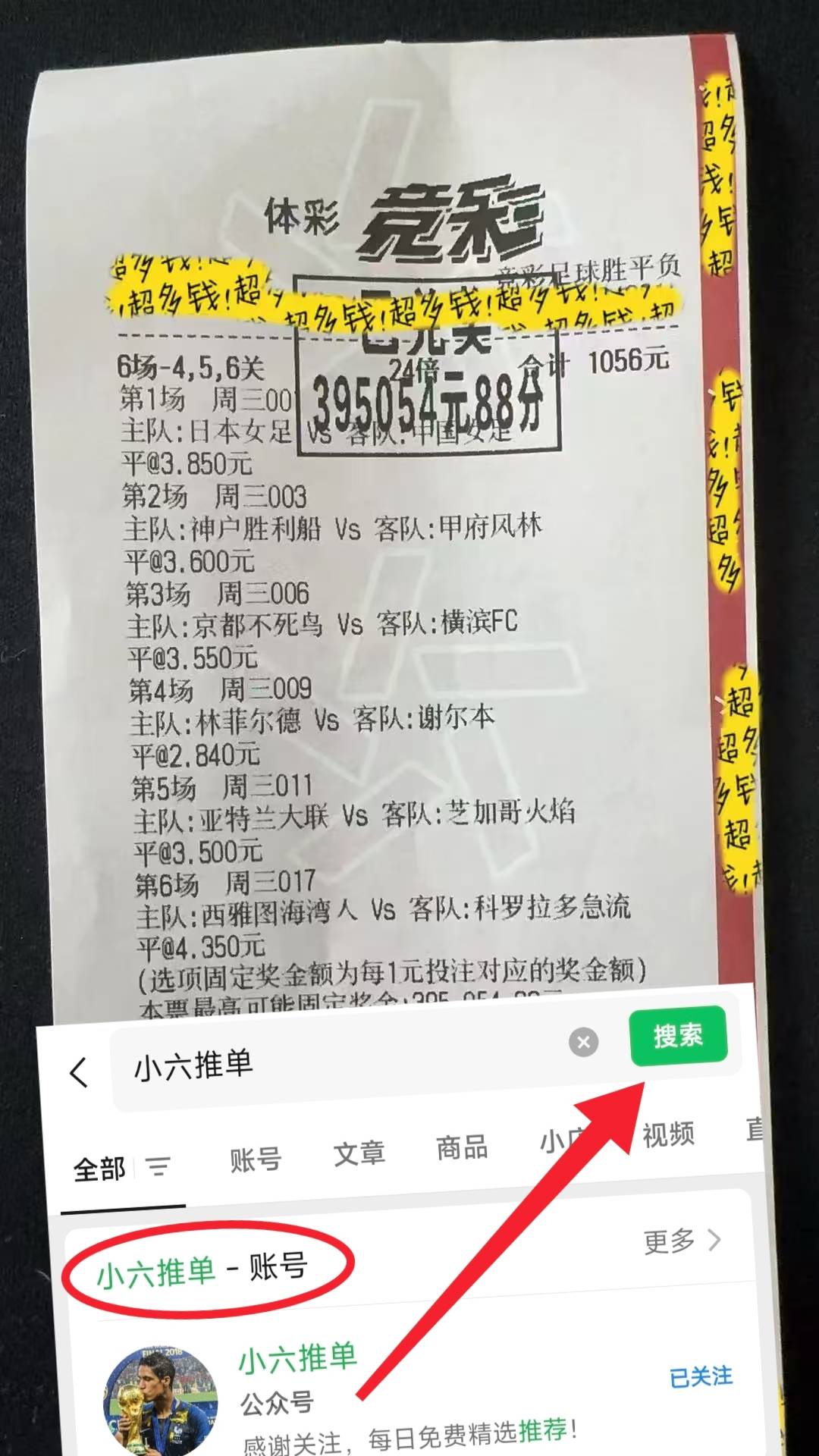Tap 更多 to view more accounts

(x=670, y=1241)
